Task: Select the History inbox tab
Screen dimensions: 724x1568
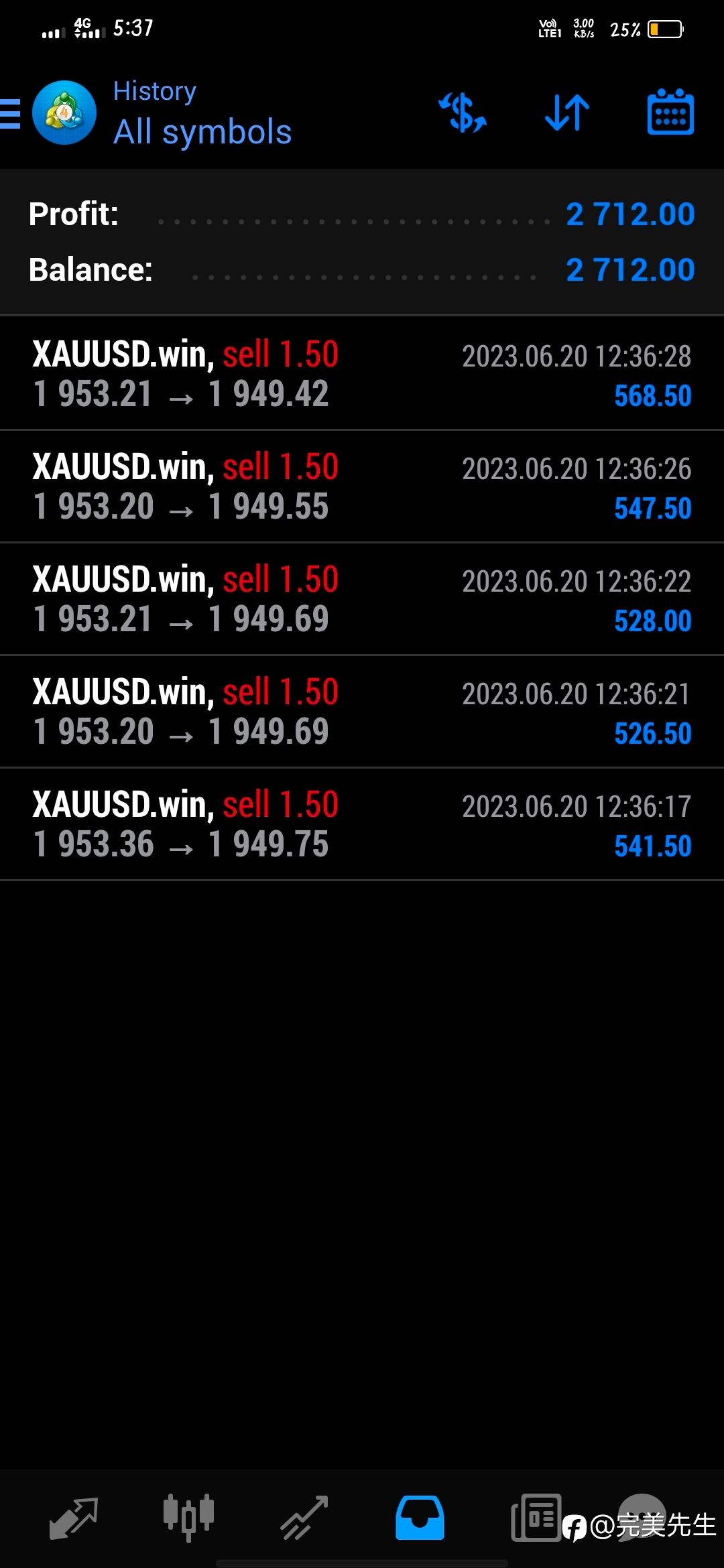Action: 420,1518
